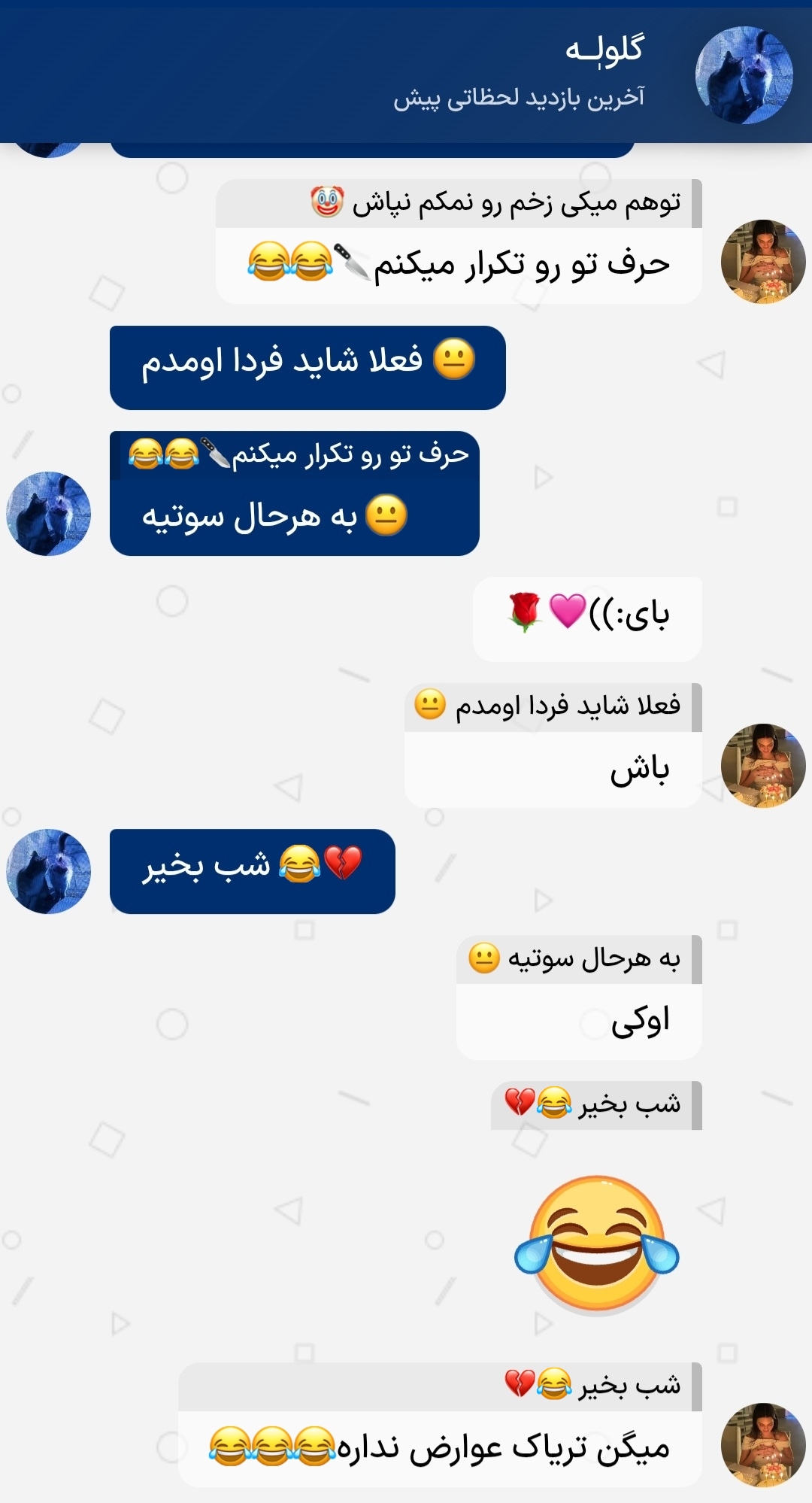Image resolution: width=812 pixels, height=1503 pixels.
Task: Jump to quoted شب بخیر above large laughing emoji
Action: point(595,1105)
